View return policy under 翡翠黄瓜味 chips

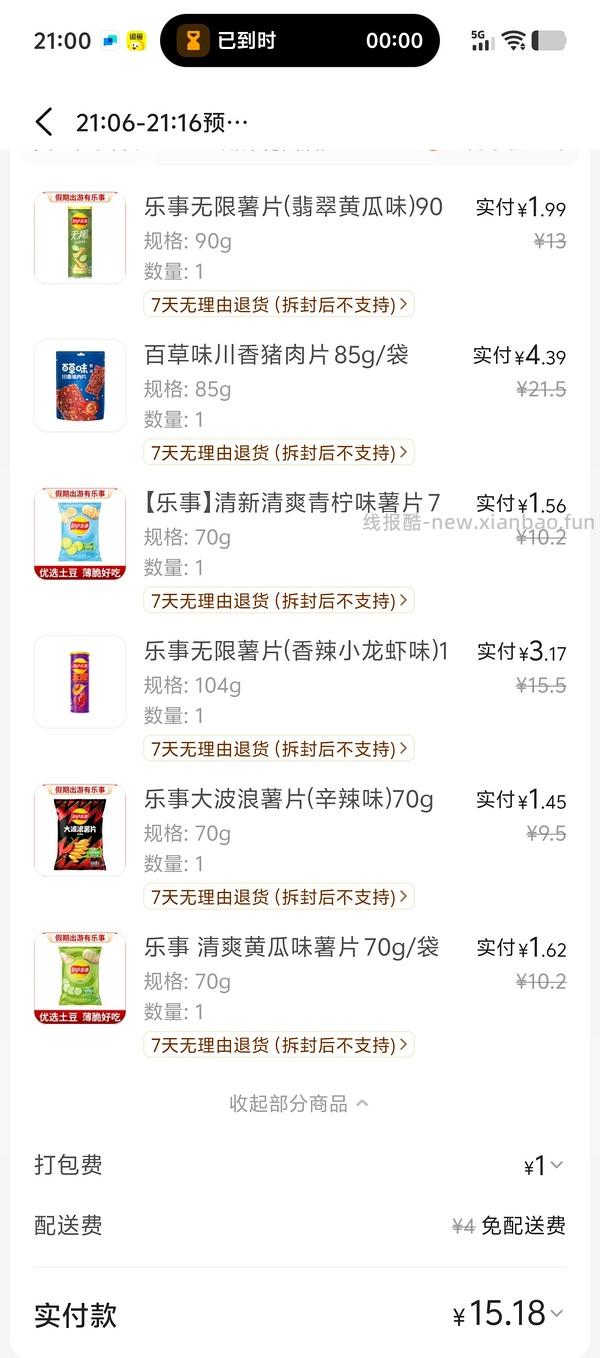point(279,305)
